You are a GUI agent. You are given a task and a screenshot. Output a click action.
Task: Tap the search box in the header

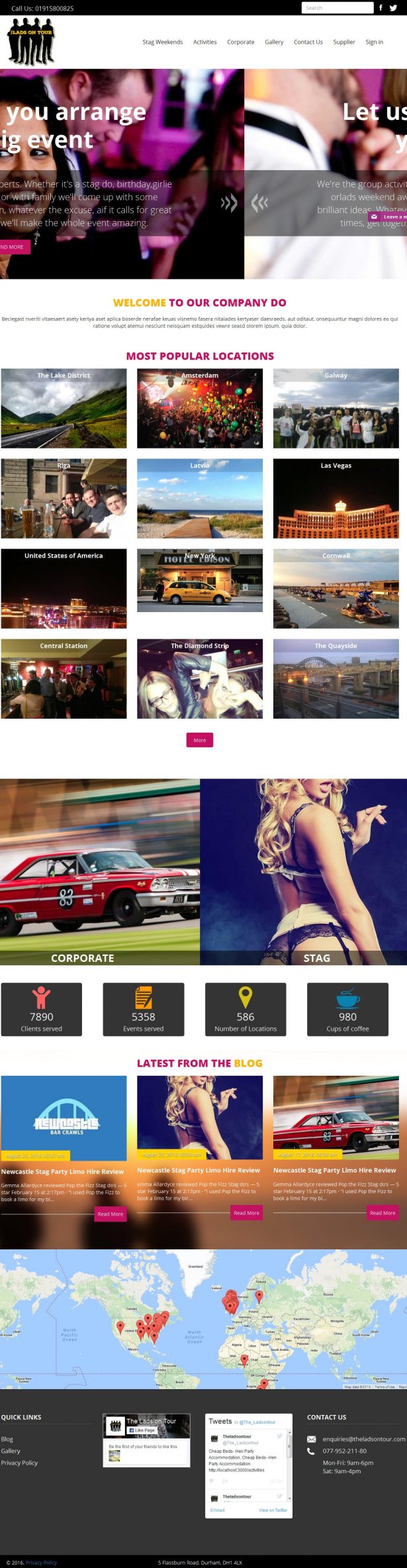click(337, 8)
